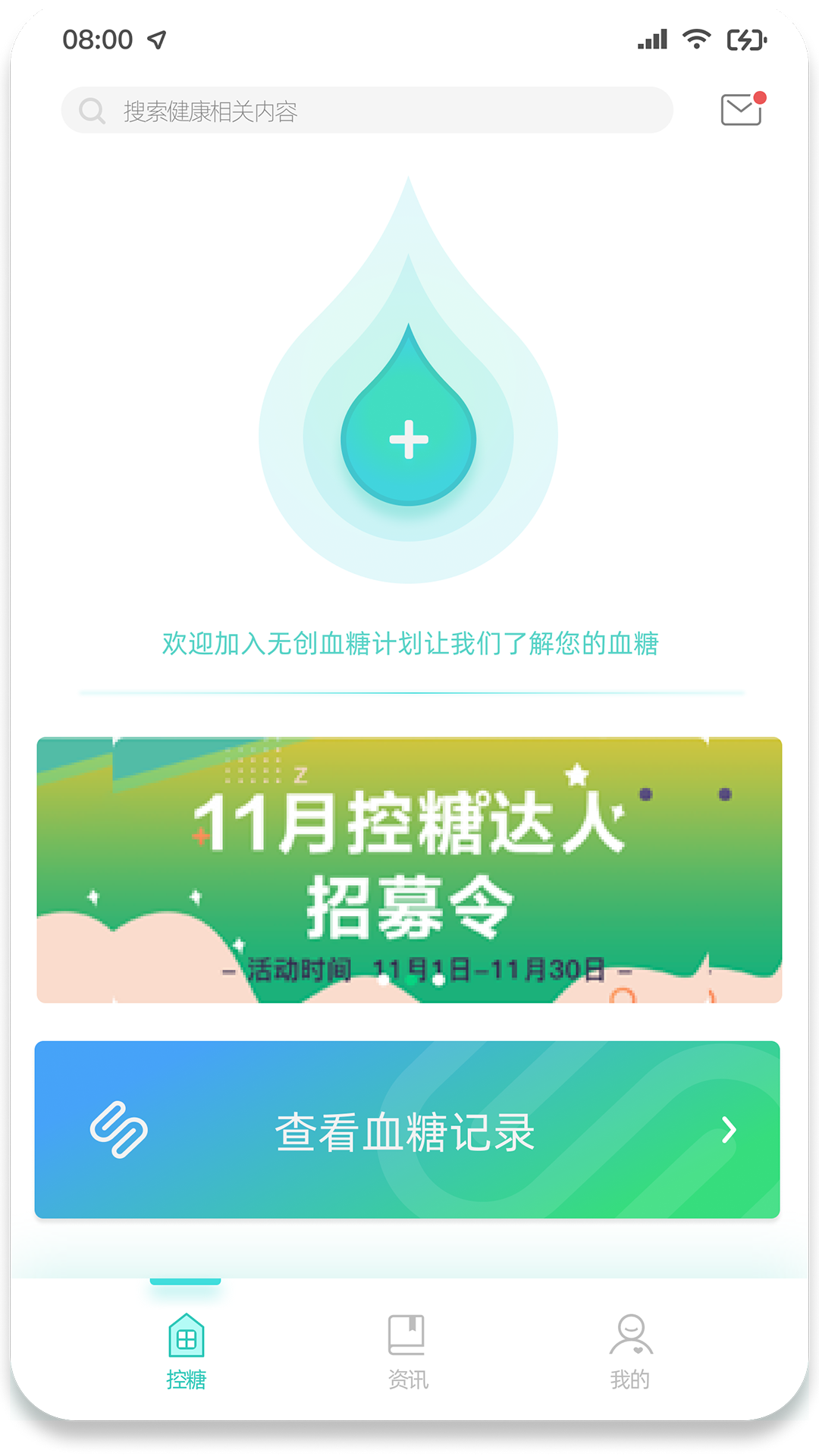Expand blood glucose records via right chevron arrow
Viewport: 819px width, 1456px height.
click(x=729, y=1131)
